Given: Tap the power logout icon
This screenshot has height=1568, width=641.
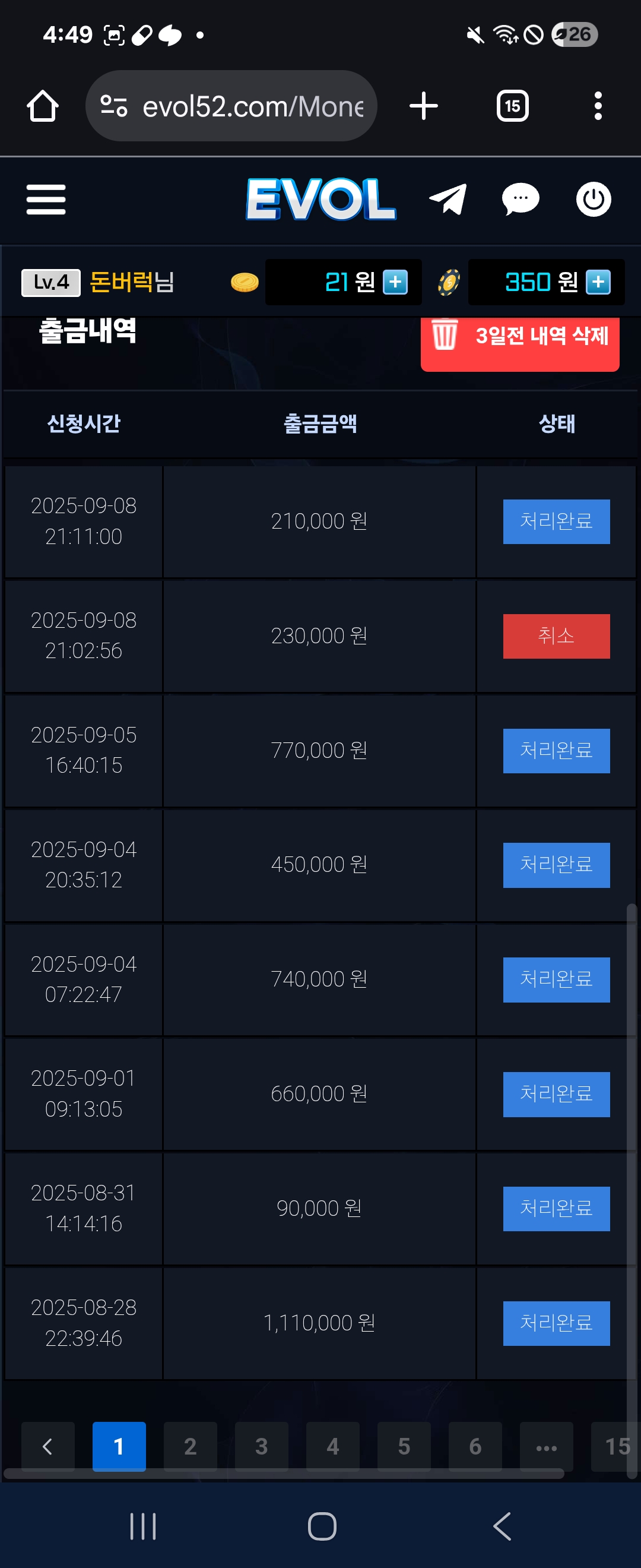Looking at the screenshot, I should [x=593, y=199].
